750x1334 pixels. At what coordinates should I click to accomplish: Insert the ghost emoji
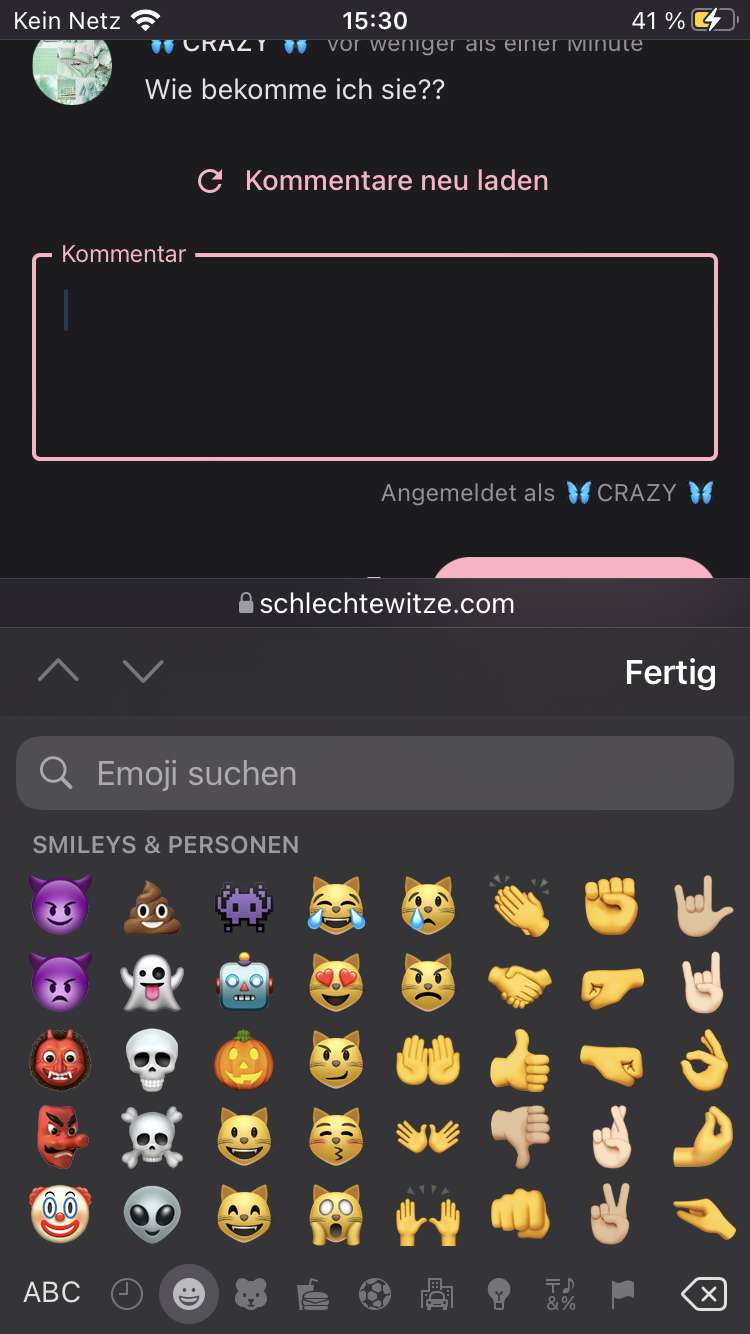pos(152,984)
